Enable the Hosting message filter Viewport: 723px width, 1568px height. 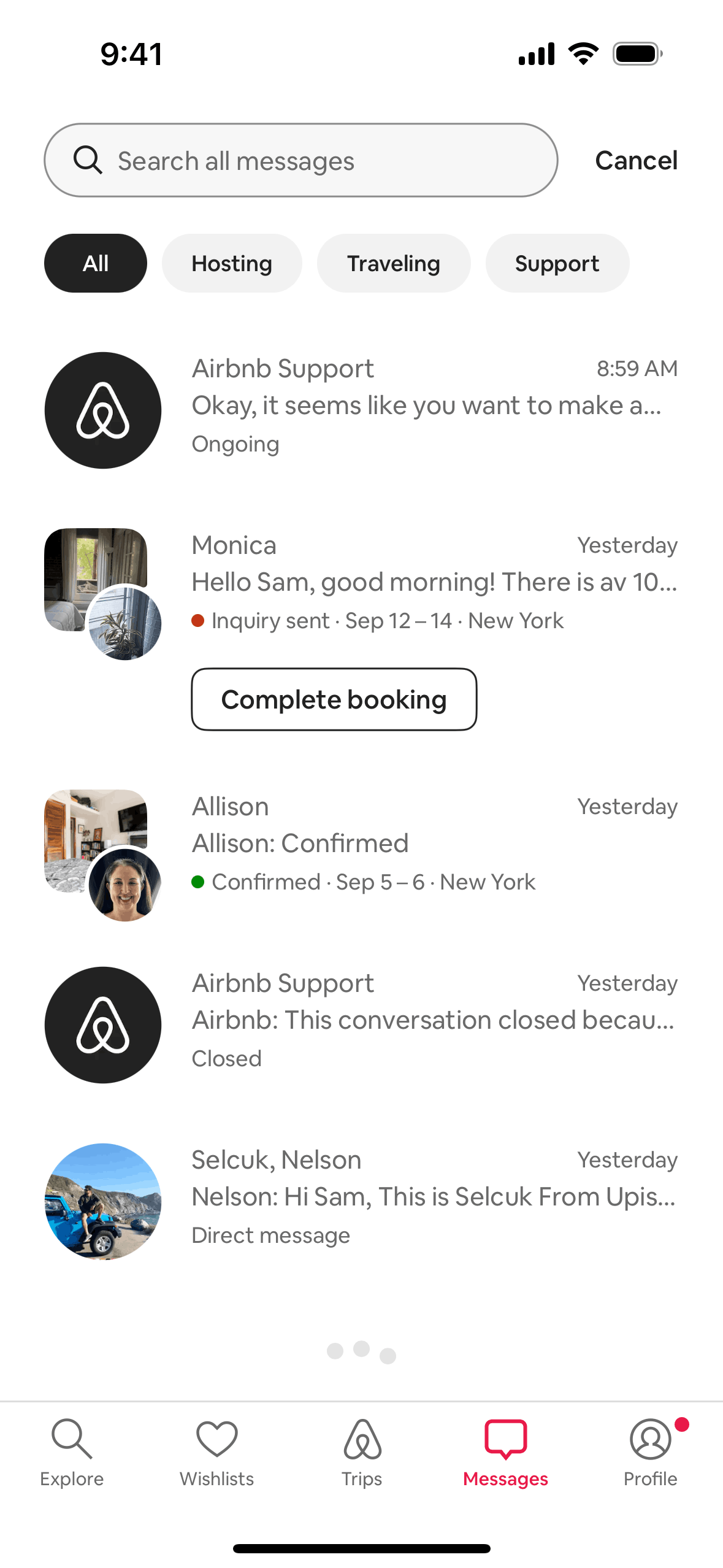pyautogui.click(x=231, y=263)
